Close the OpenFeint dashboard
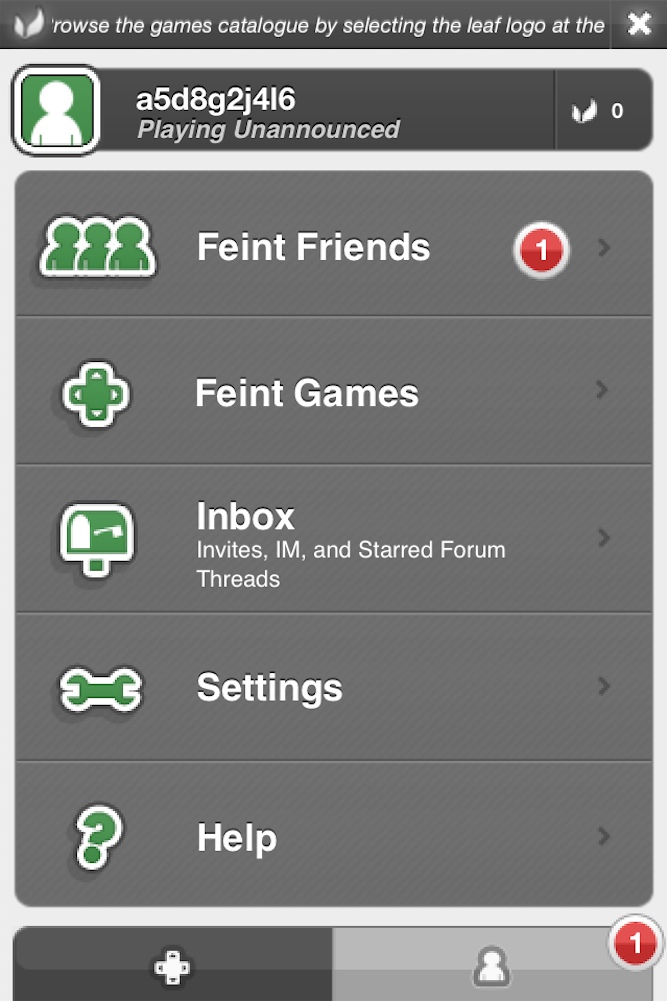 pyautogui.click(x=640, y=24)
